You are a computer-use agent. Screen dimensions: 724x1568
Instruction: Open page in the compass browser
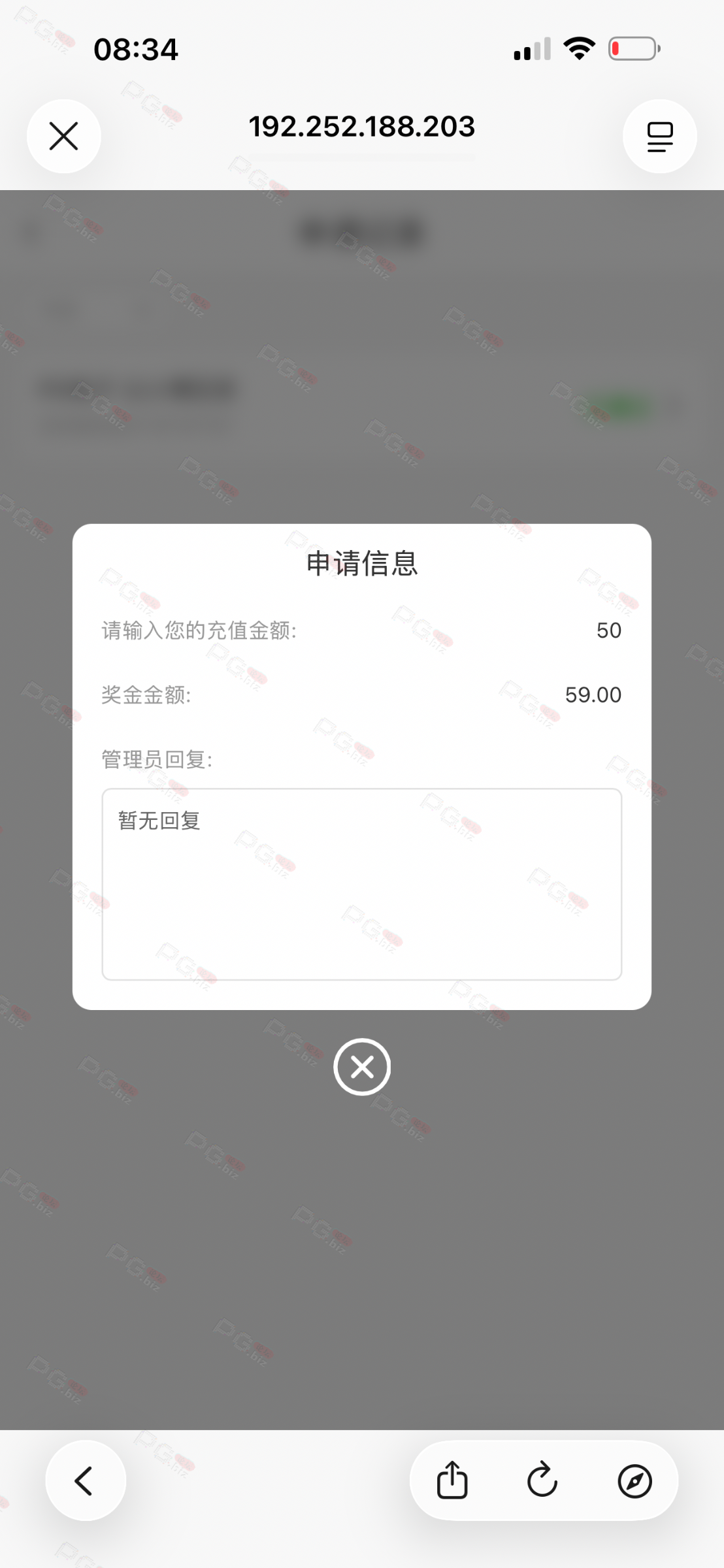pos(634,1480)
